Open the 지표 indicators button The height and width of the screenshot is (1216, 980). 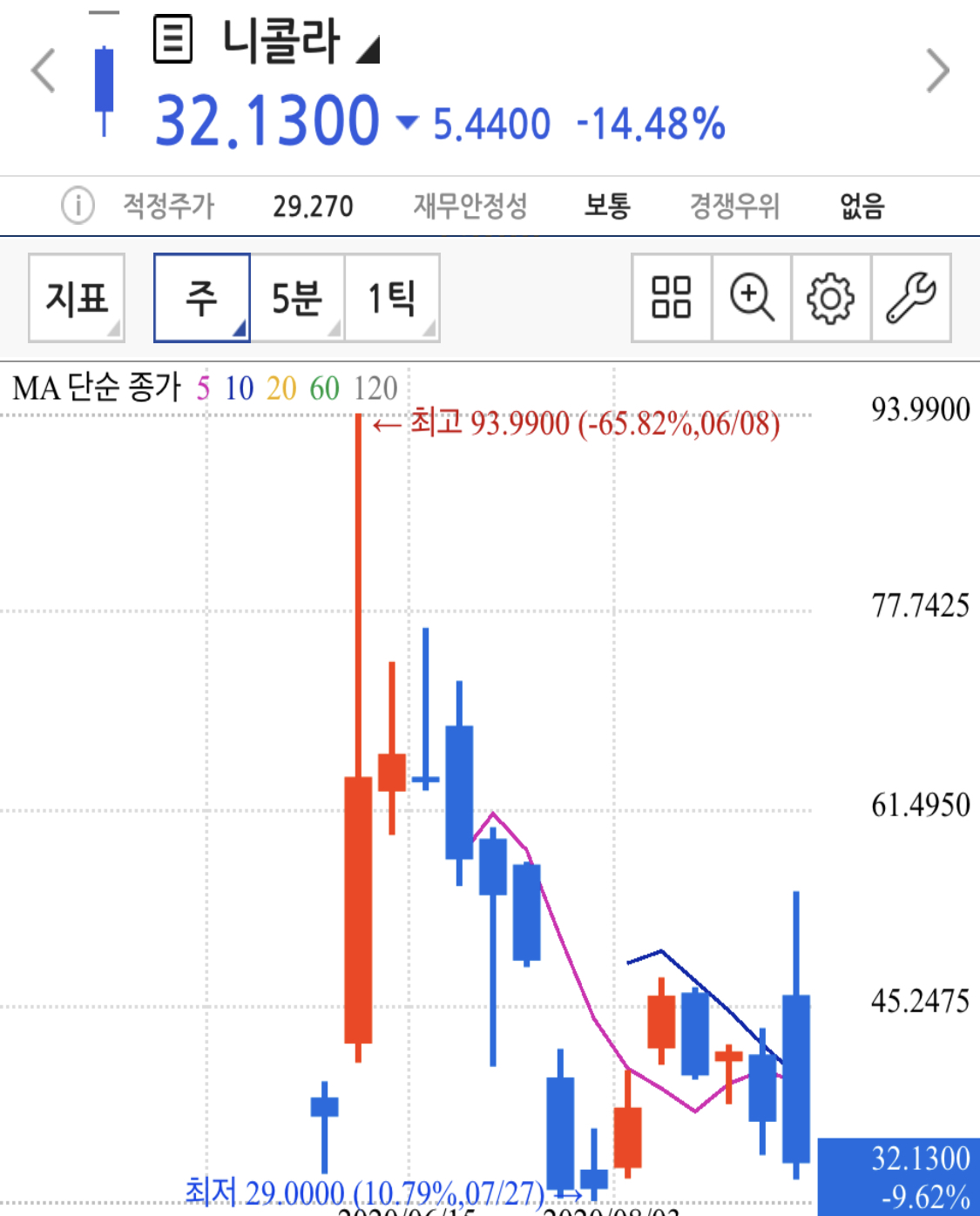[x=77, y=298]
